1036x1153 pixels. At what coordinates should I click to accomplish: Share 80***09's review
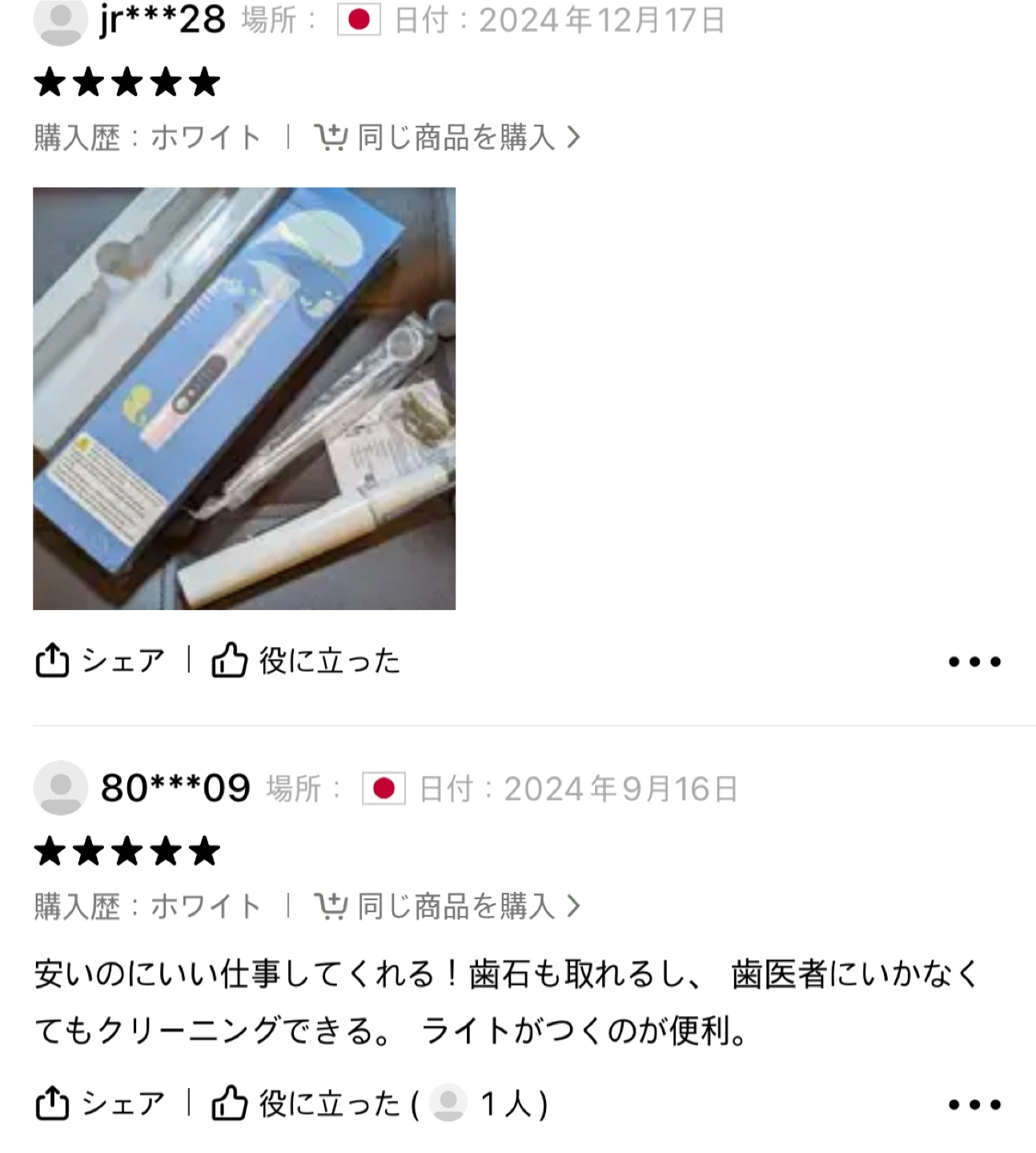point(99,1104)
